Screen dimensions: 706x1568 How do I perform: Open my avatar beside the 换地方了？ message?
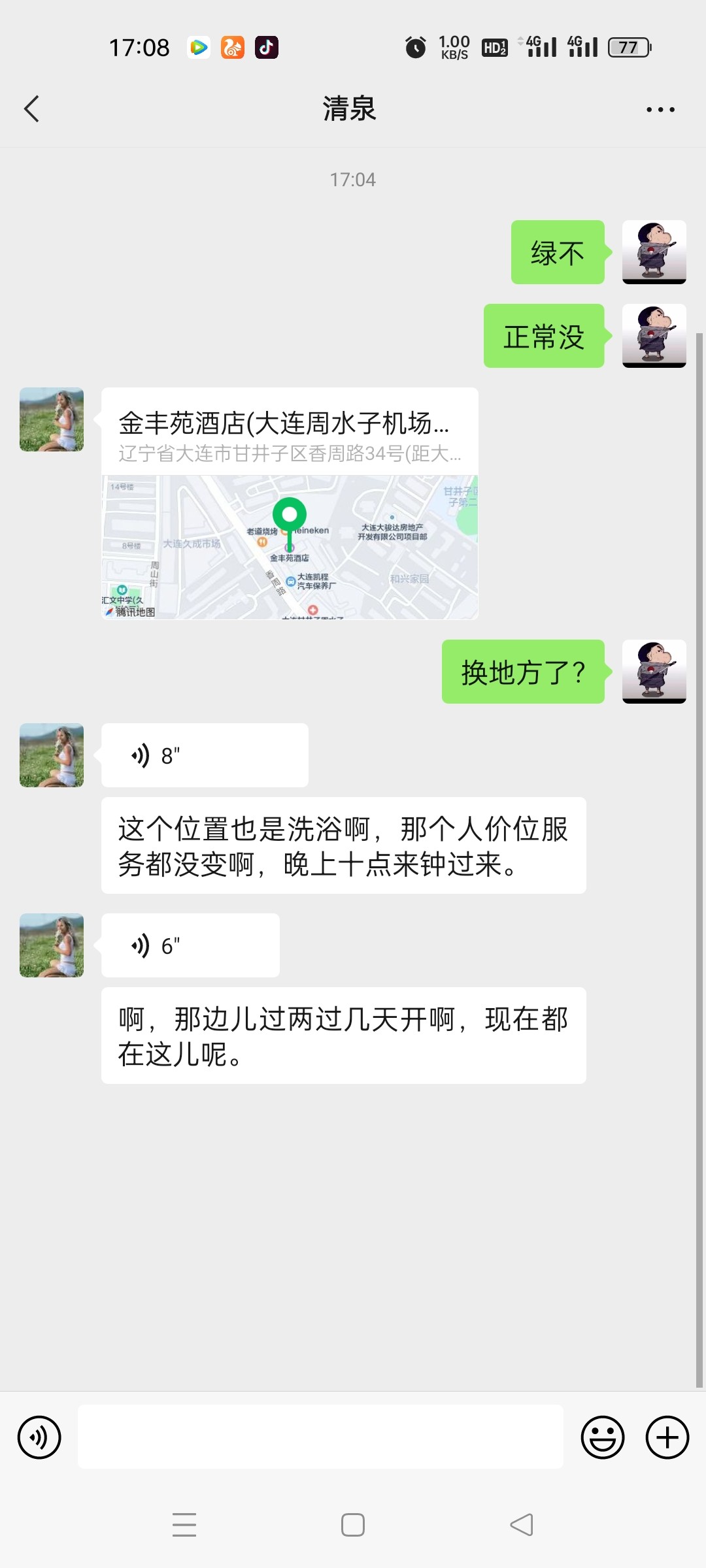pos(654,672)
